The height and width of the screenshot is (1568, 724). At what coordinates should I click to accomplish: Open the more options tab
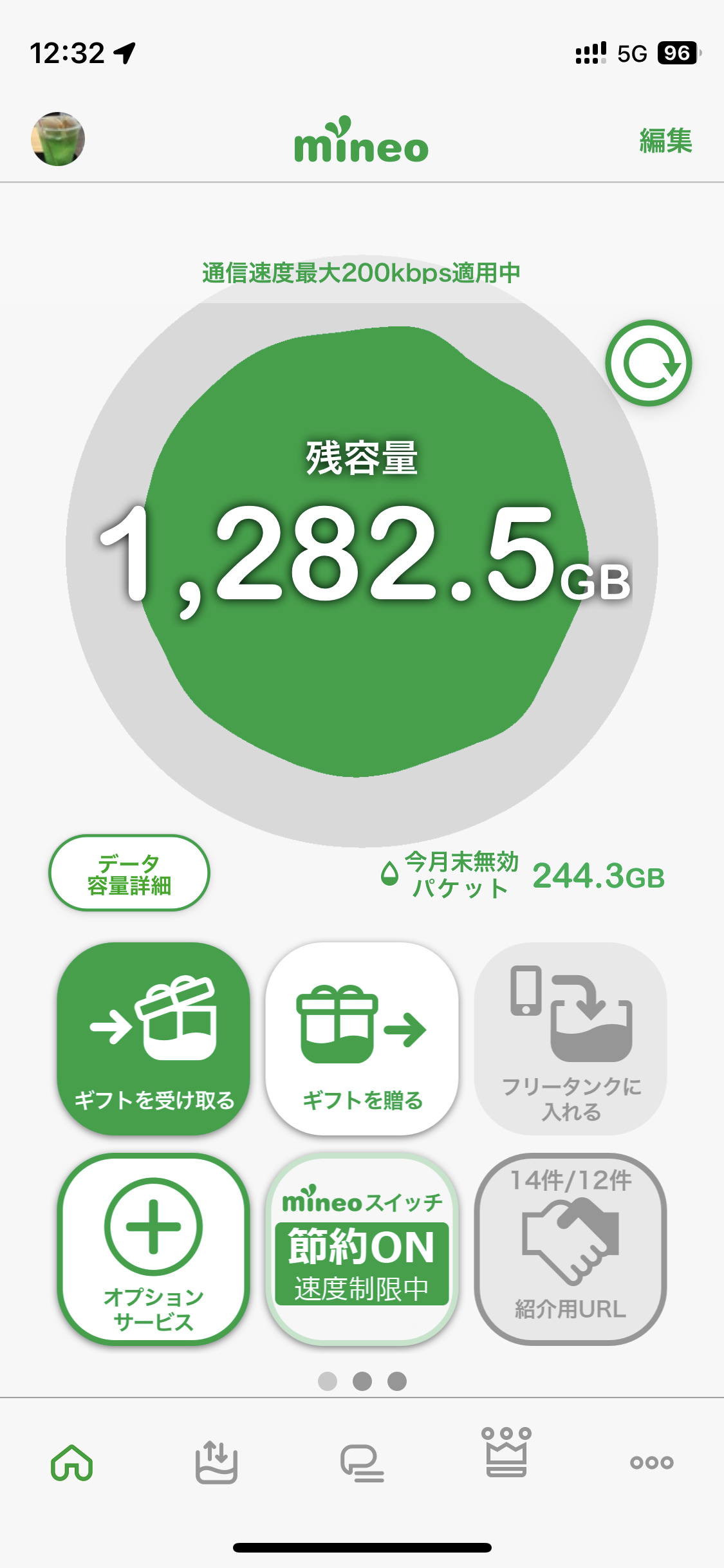tap(651, 1462)
